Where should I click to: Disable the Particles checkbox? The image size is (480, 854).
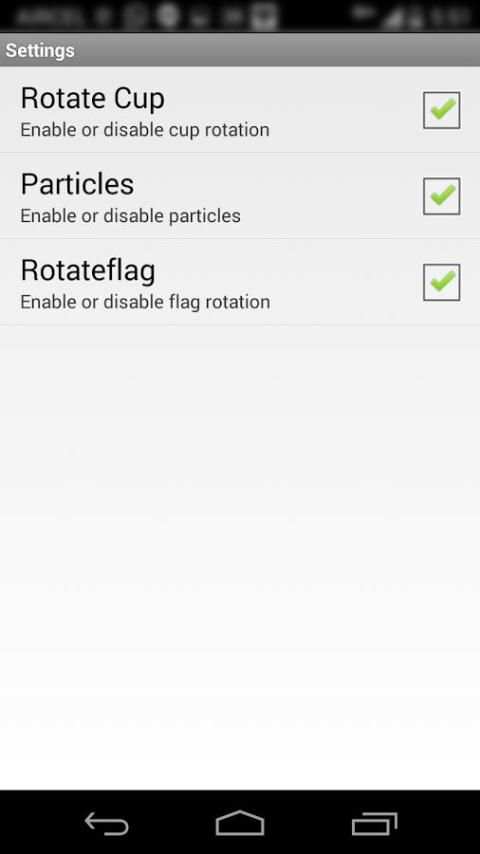[x=441, y=196]
